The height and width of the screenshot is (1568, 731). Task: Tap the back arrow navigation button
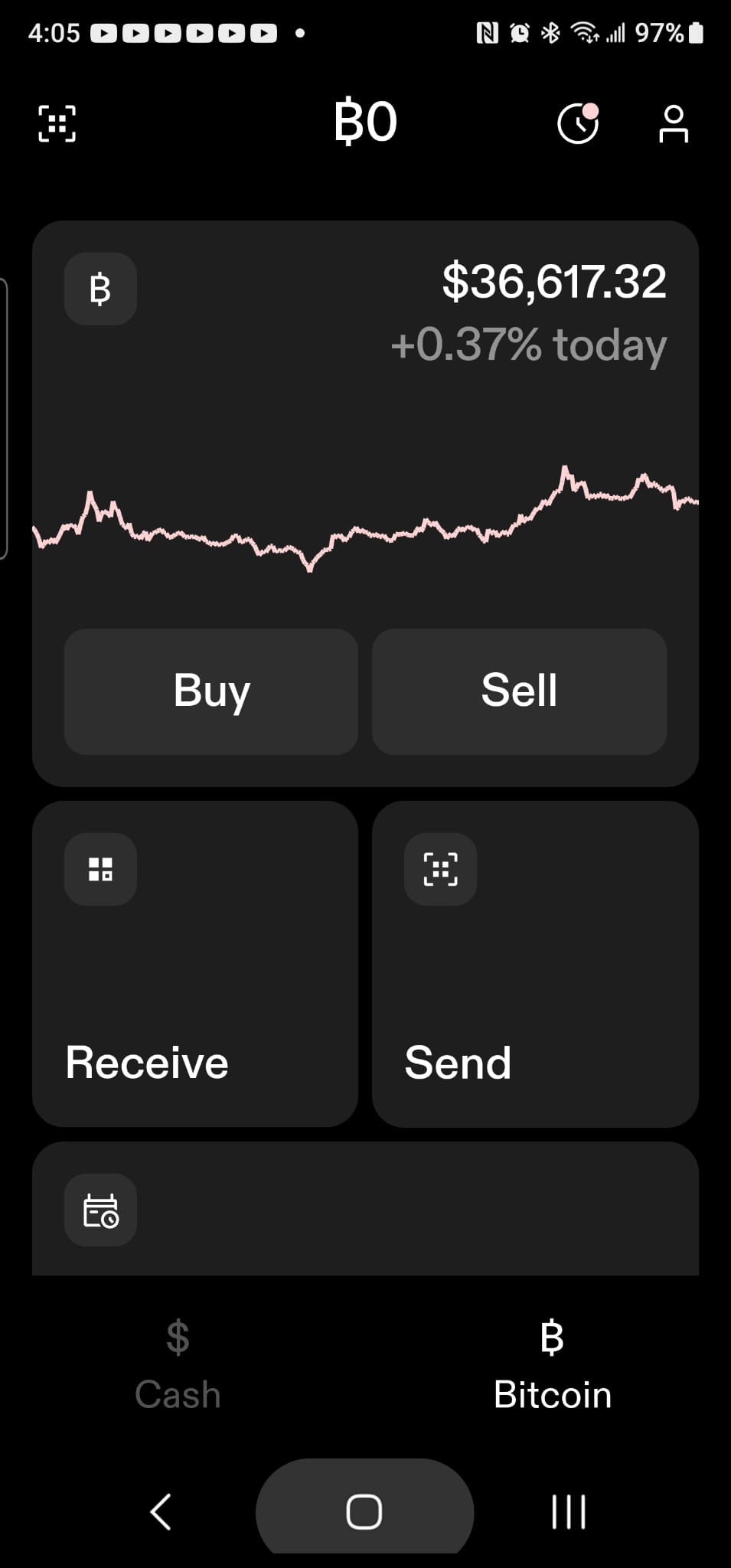coord(160,1512)
